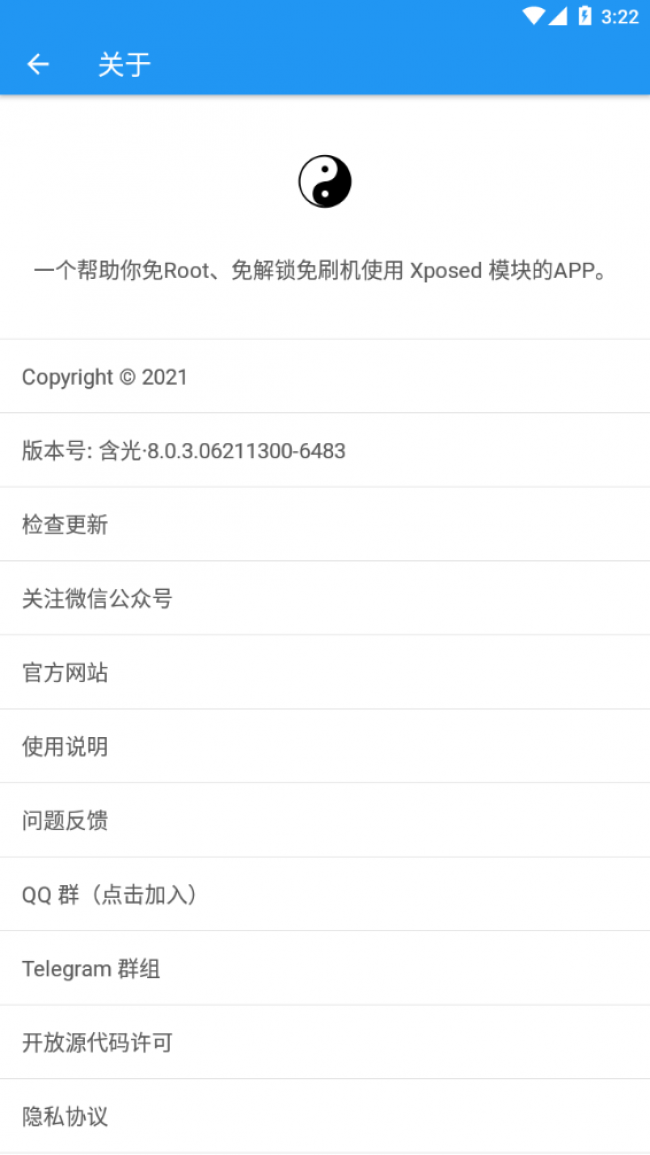The width and height of the screenshot is (650, 1155).
Task: Go back from the 关于 page
Action: 38,65
